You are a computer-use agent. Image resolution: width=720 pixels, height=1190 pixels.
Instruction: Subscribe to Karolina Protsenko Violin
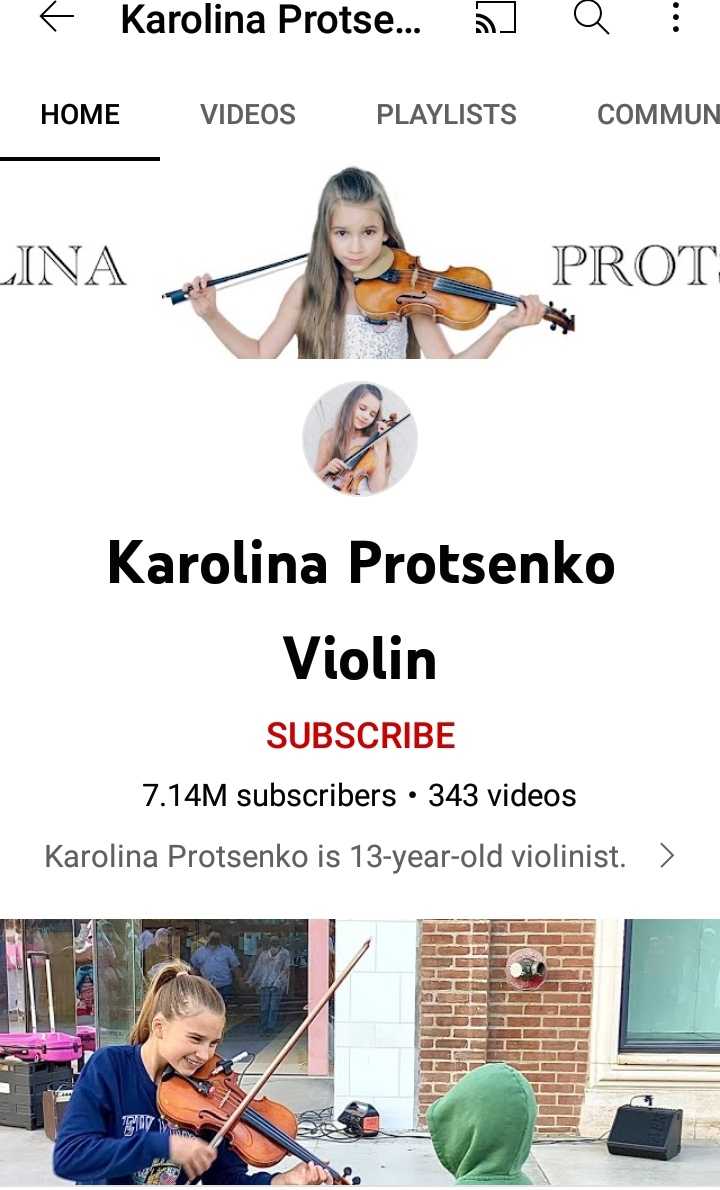[360, 736]
